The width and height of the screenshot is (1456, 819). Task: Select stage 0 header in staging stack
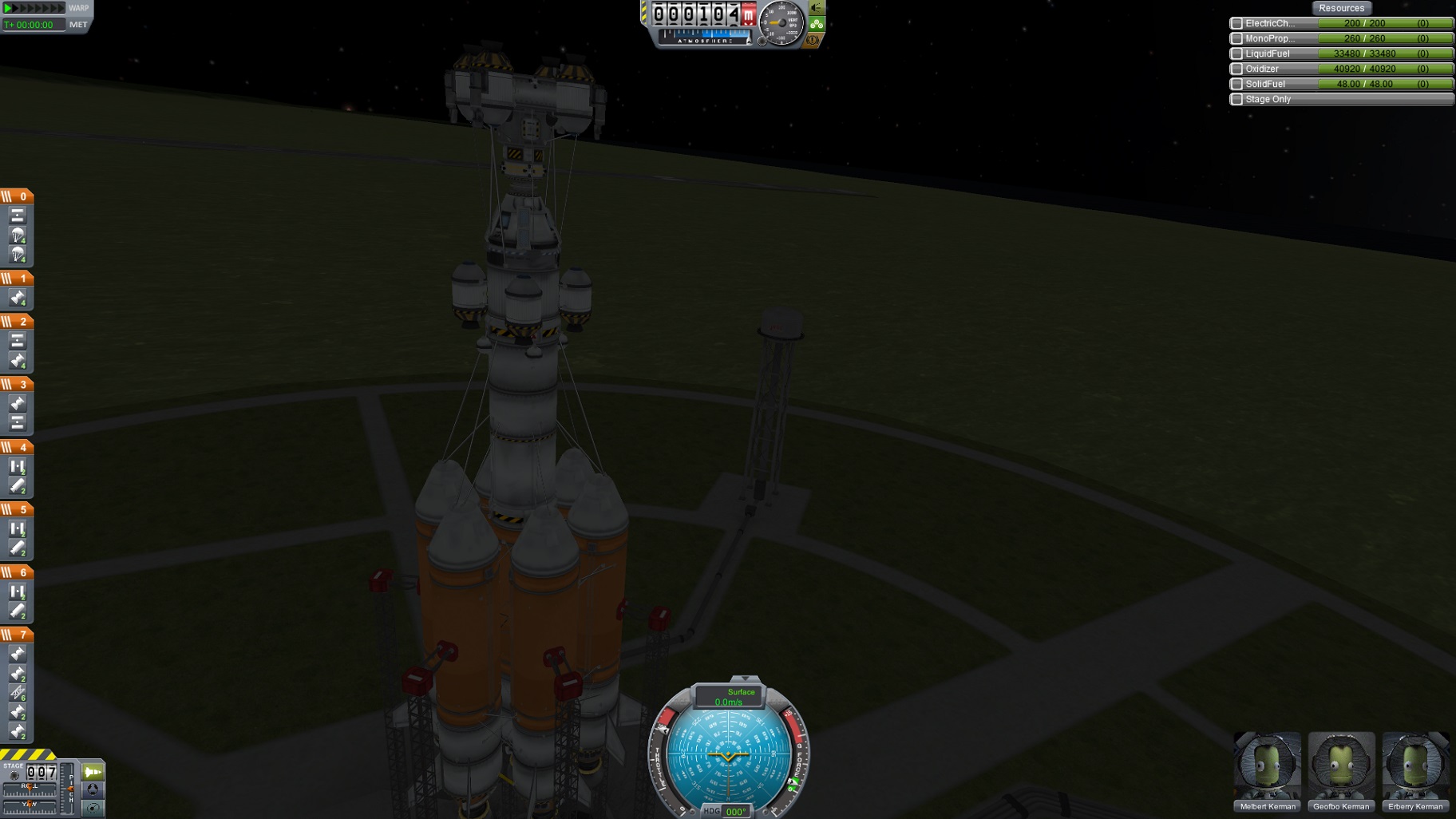[17, 196]
